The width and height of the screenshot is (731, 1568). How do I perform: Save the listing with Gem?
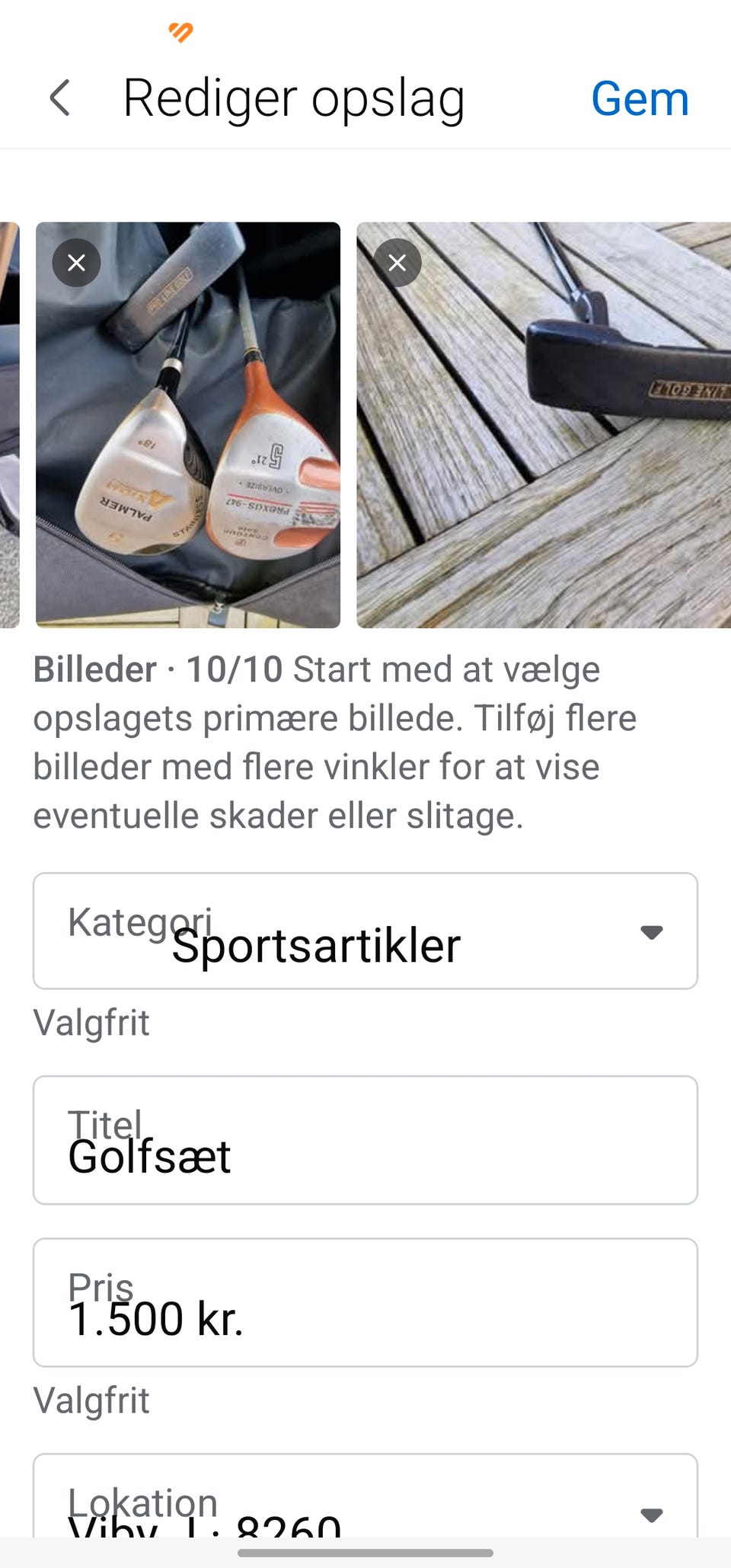pos(640,97)
